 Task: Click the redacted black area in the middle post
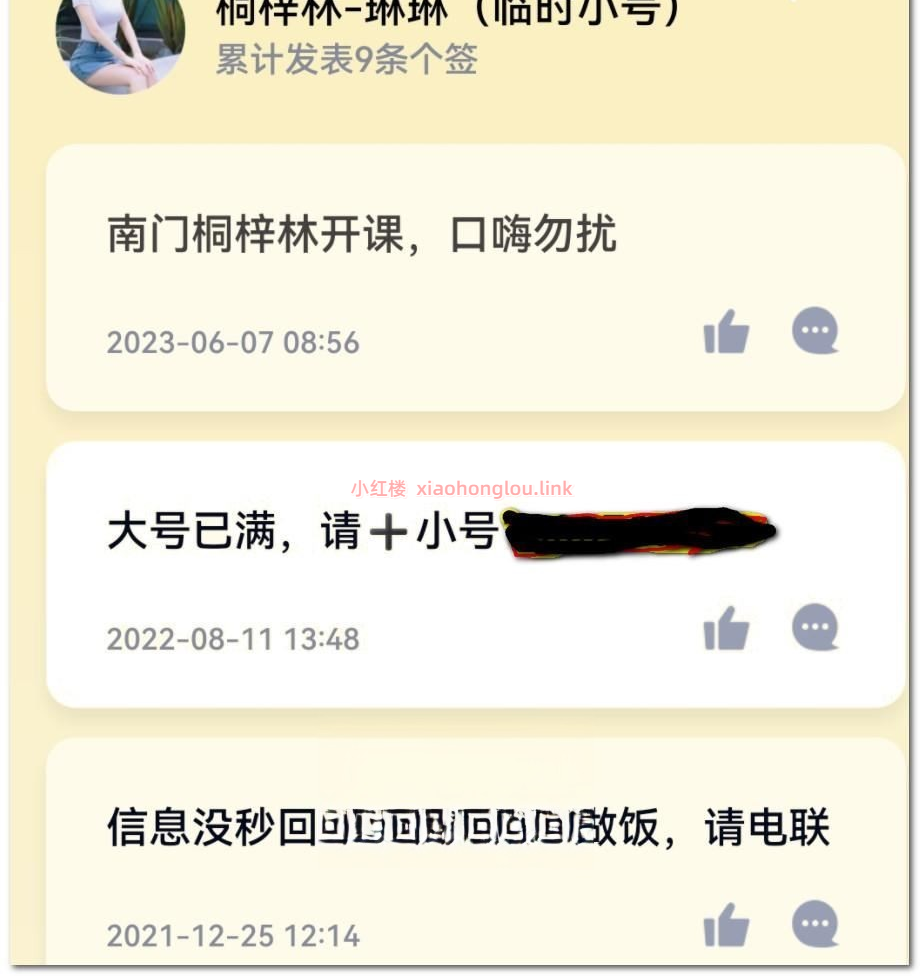[x=640, y=532]
